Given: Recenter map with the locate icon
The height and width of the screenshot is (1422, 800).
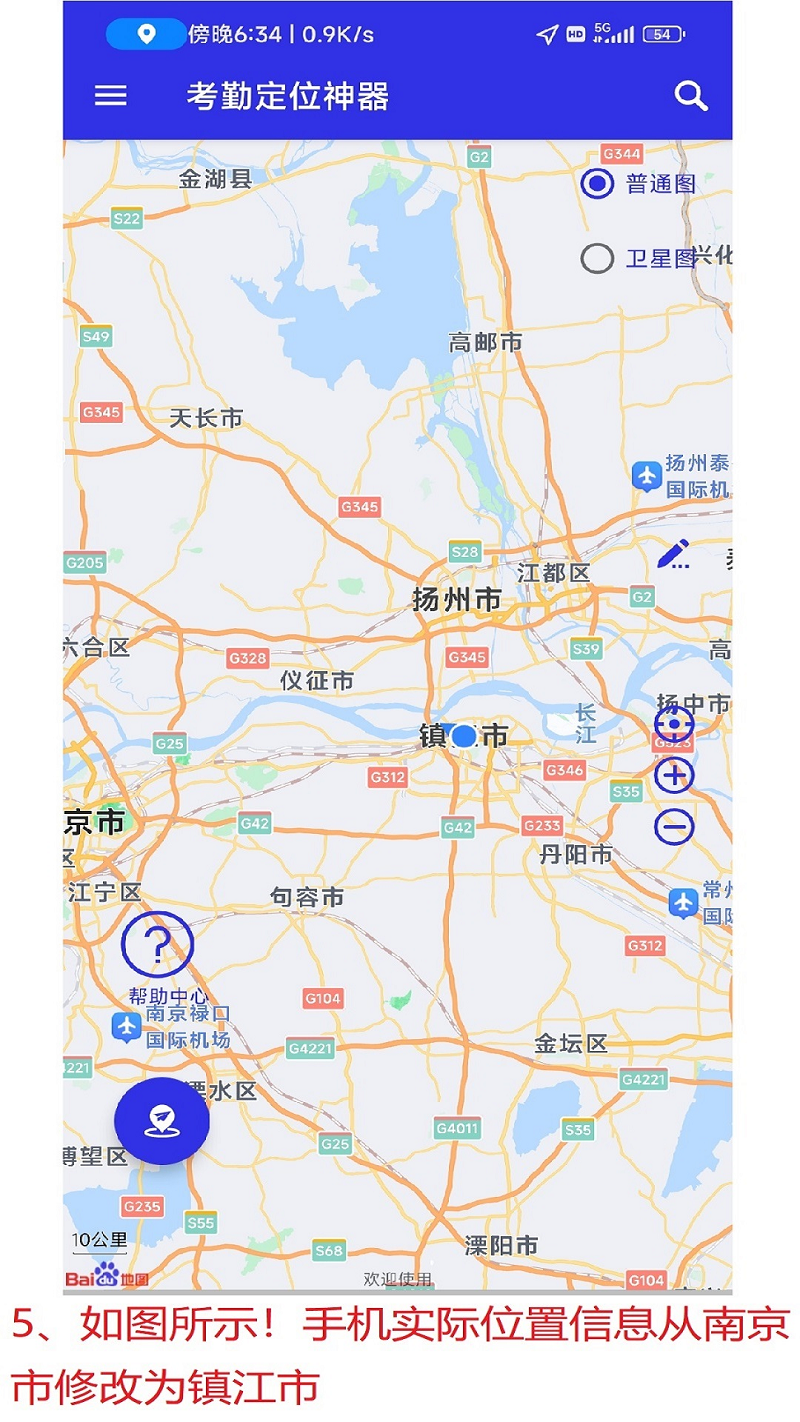Looking at the screenshot, I should (x=674, y=722).
